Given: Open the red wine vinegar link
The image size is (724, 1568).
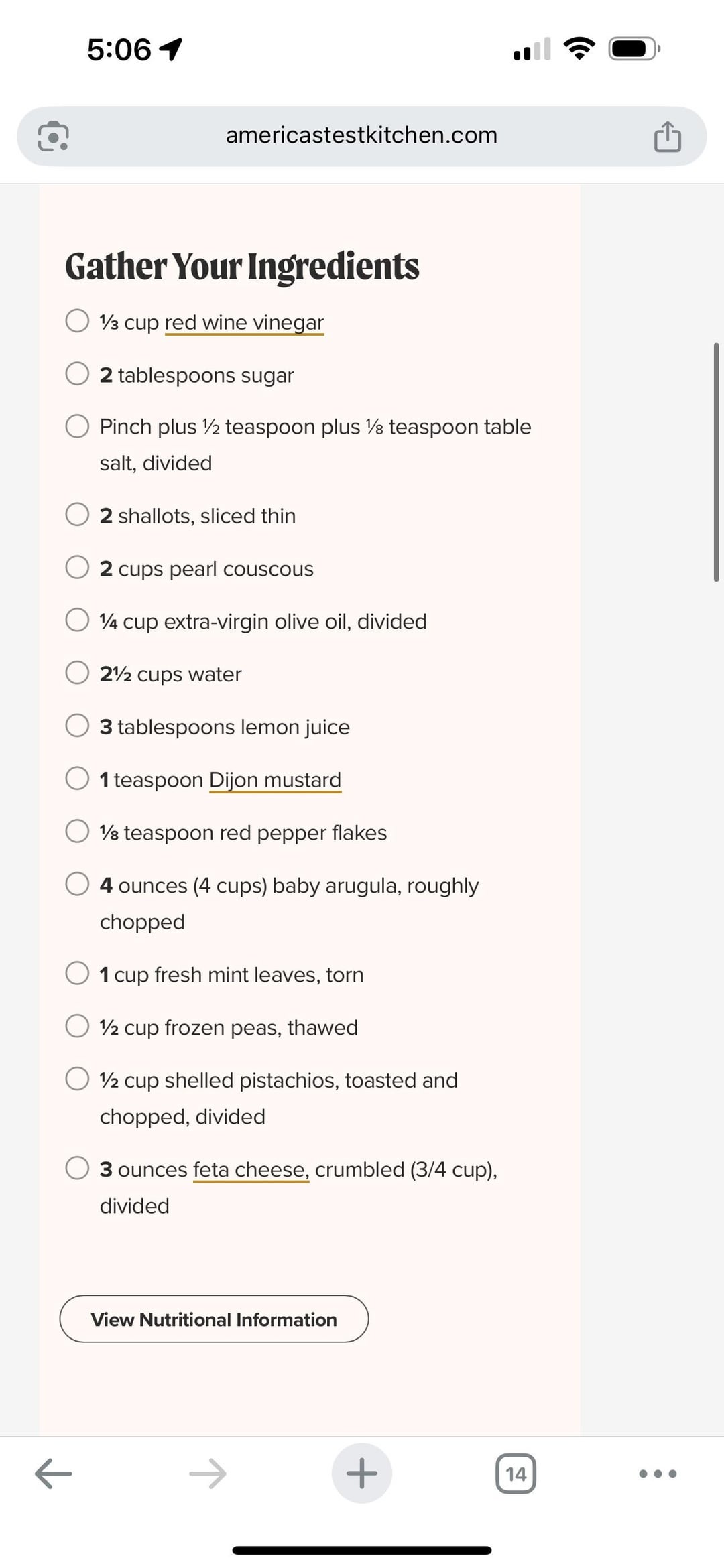Looking at the screenshot, I should [244, 322].
